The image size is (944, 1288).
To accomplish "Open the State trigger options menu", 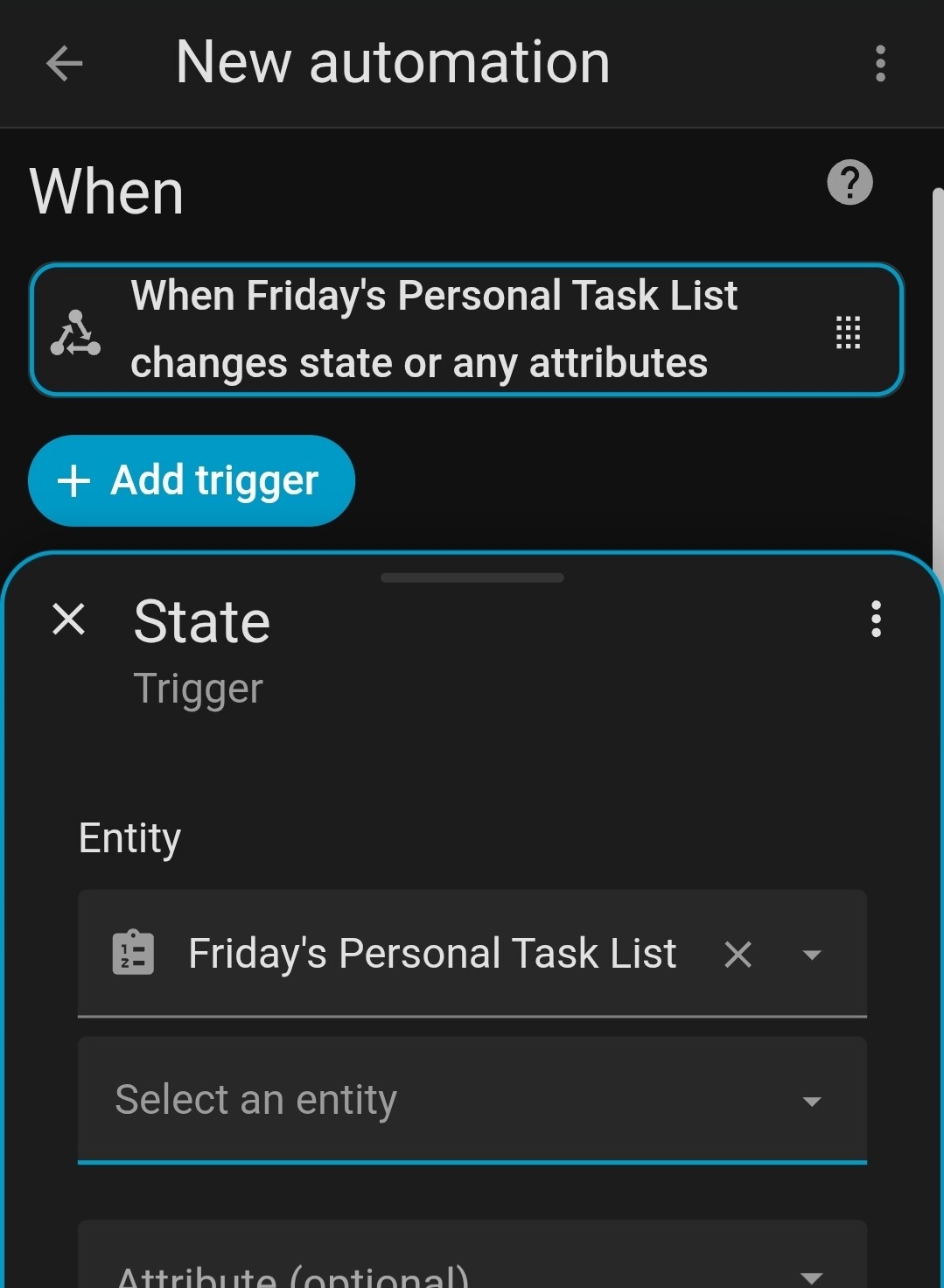I will (x=876, y=619).
